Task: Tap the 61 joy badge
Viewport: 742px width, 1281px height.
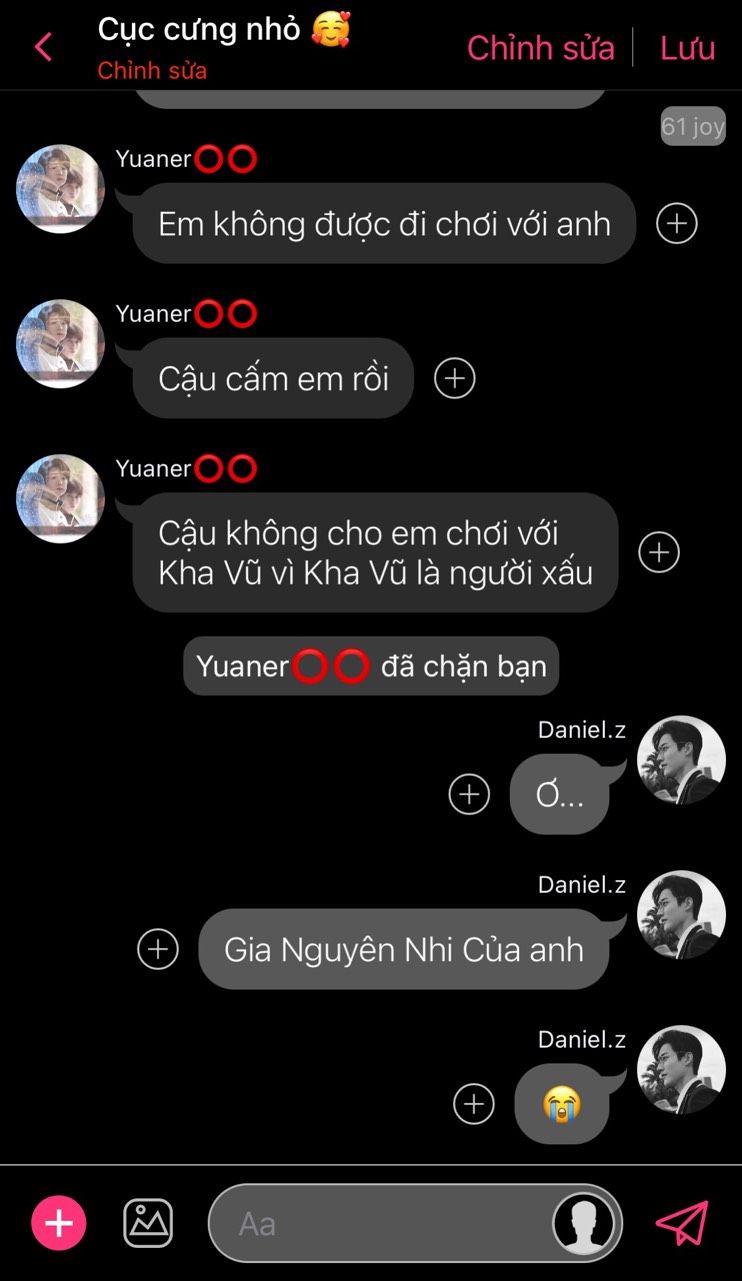Action: tap(693, 127)
